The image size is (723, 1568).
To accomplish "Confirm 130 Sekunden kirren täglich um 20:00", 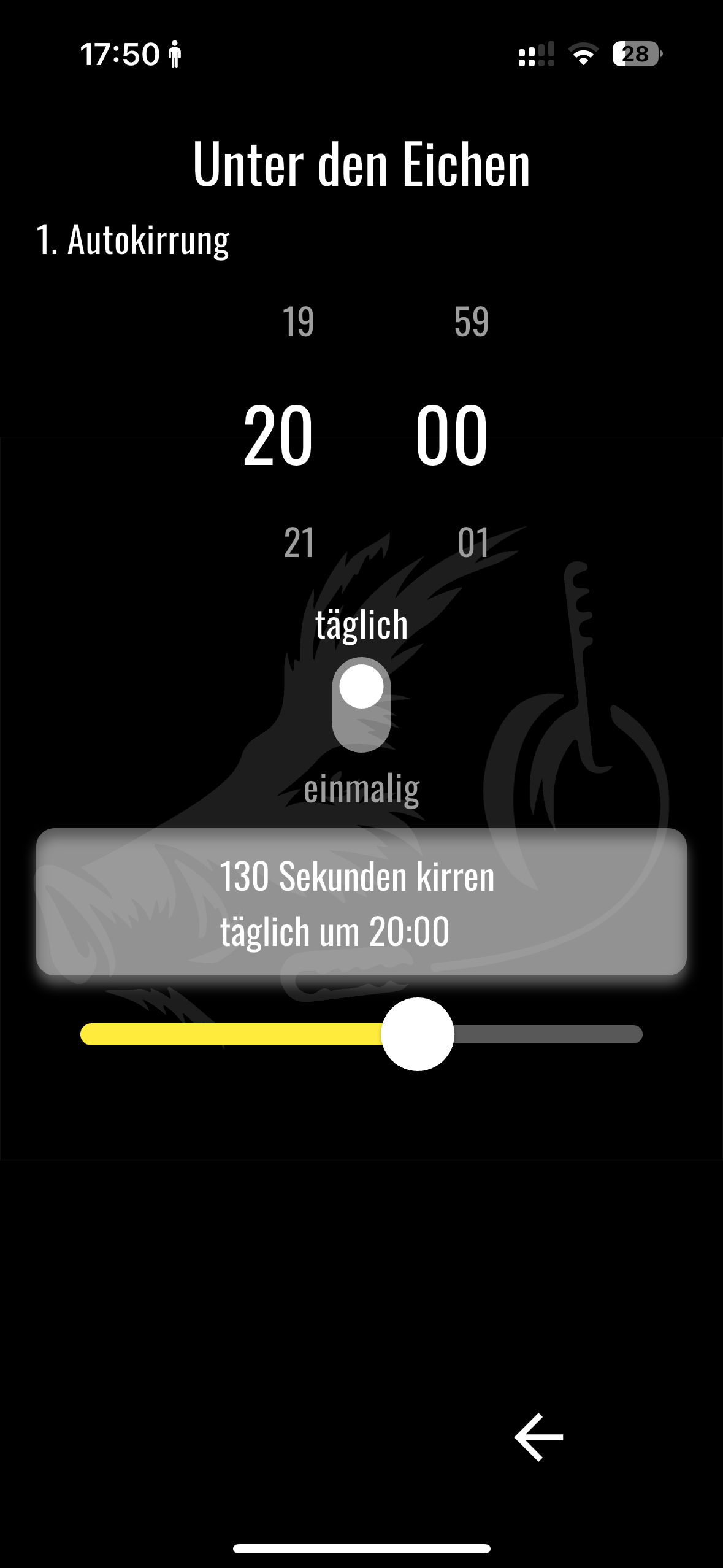I will click(361, 902).
